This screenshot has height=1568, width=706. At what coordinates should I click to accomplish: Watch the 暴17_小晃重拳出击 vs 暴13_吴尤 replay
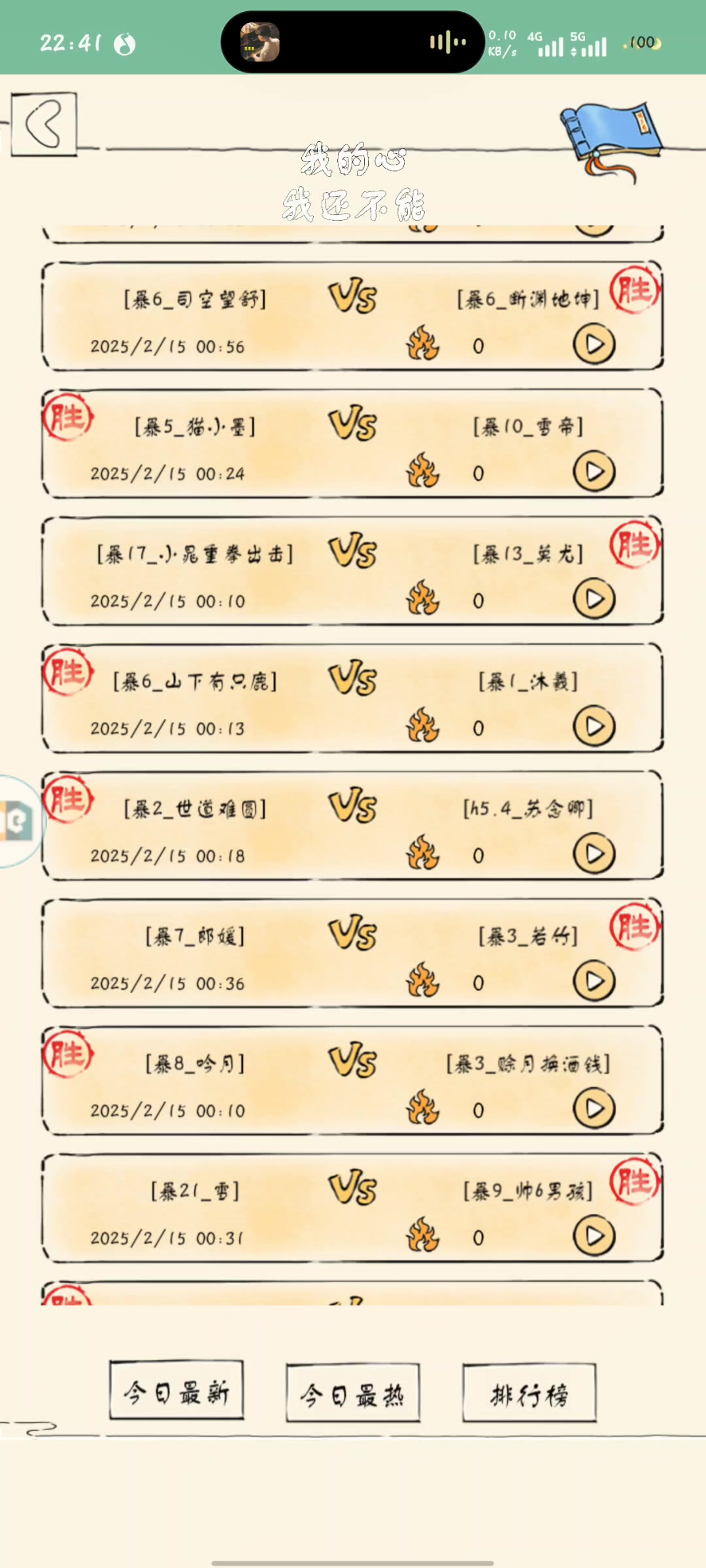point(594,599)
